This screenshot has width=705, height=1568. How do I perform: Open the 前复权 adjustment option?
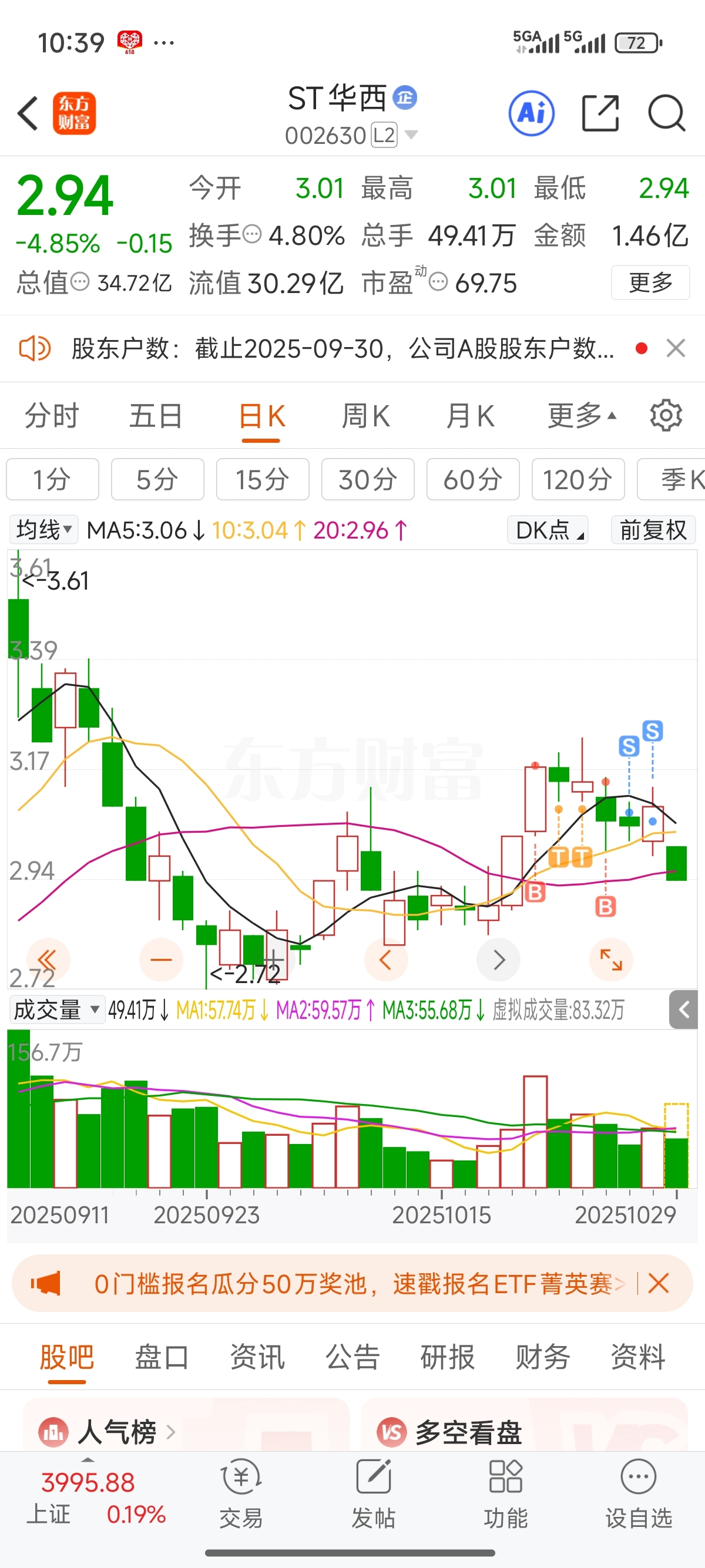[x=653, y=530]
